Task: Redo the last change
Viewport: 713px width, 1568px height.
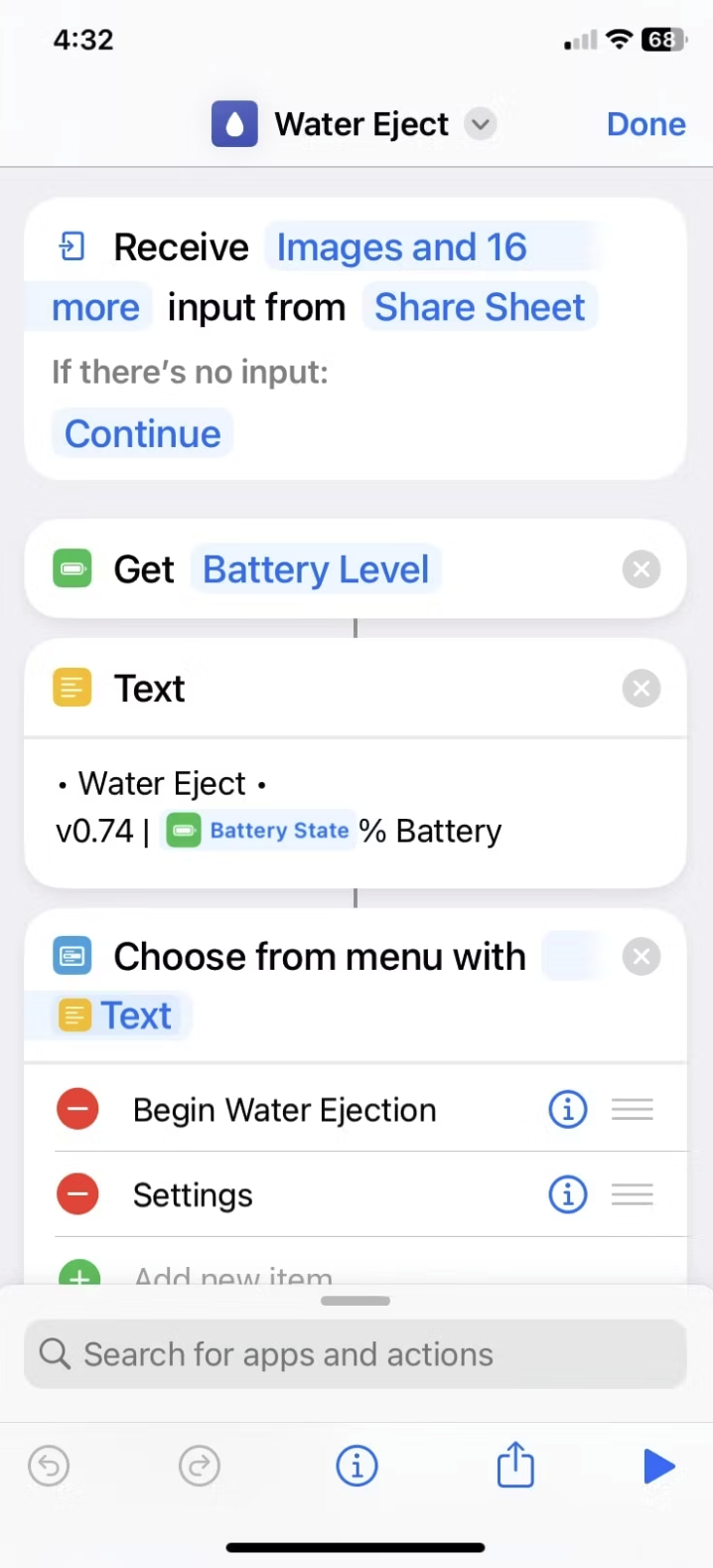Action: (x=200, y=1466)
